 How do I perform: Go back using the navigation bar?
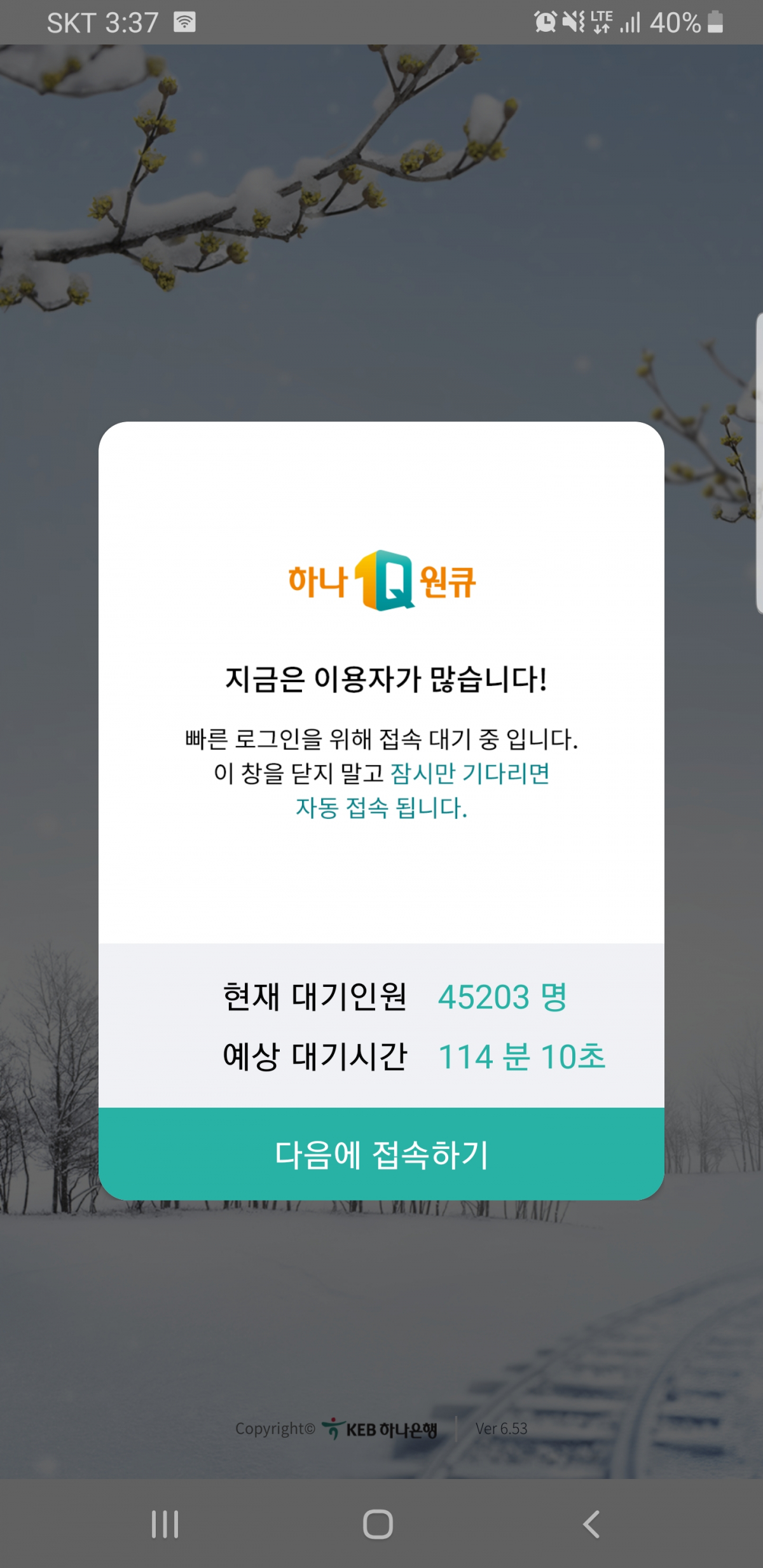click(591, 1524)
